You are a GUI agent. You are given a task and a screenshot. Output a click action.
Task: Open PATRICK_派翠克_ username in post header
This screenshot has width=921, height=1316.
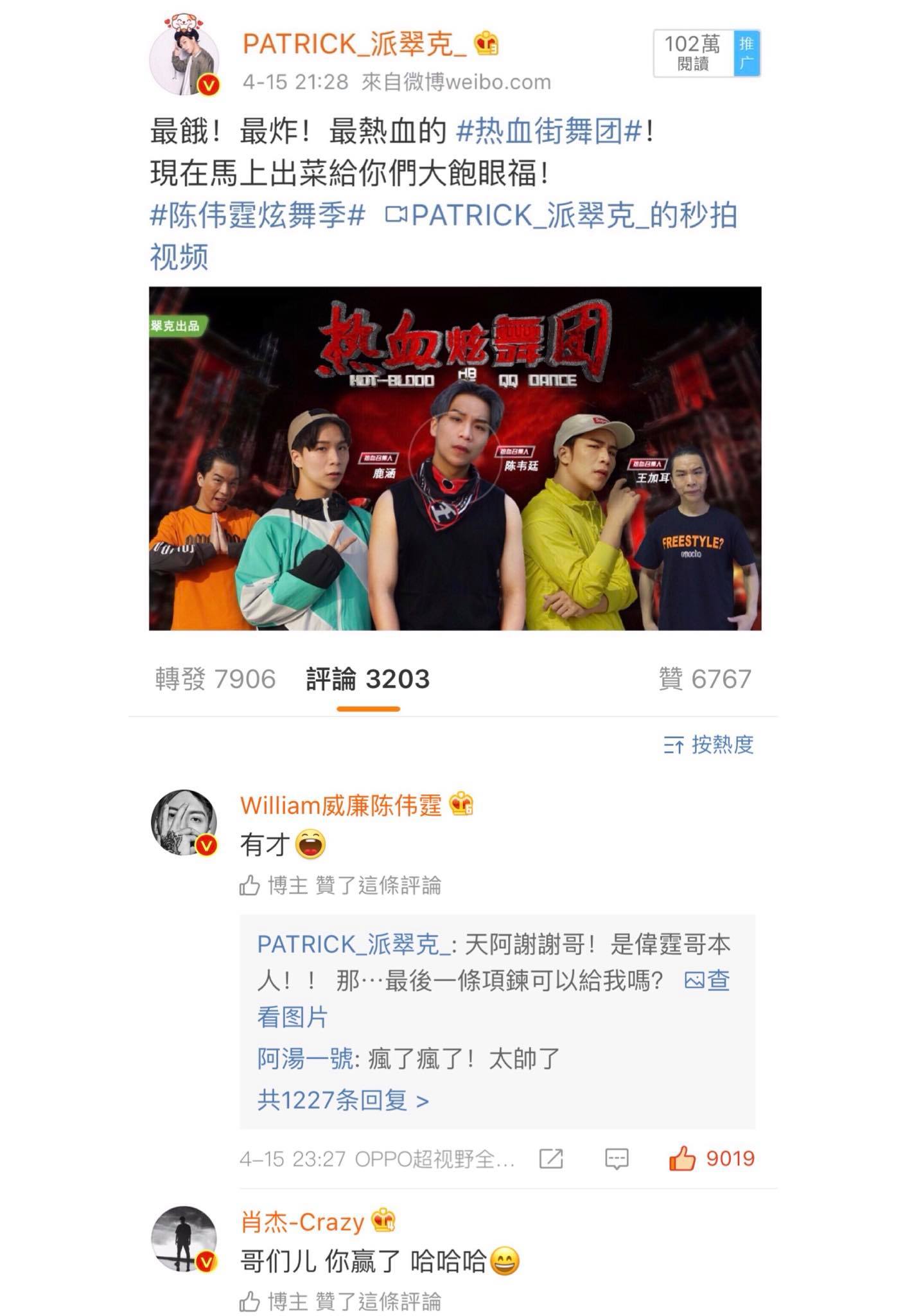click(x=355, y=44)
